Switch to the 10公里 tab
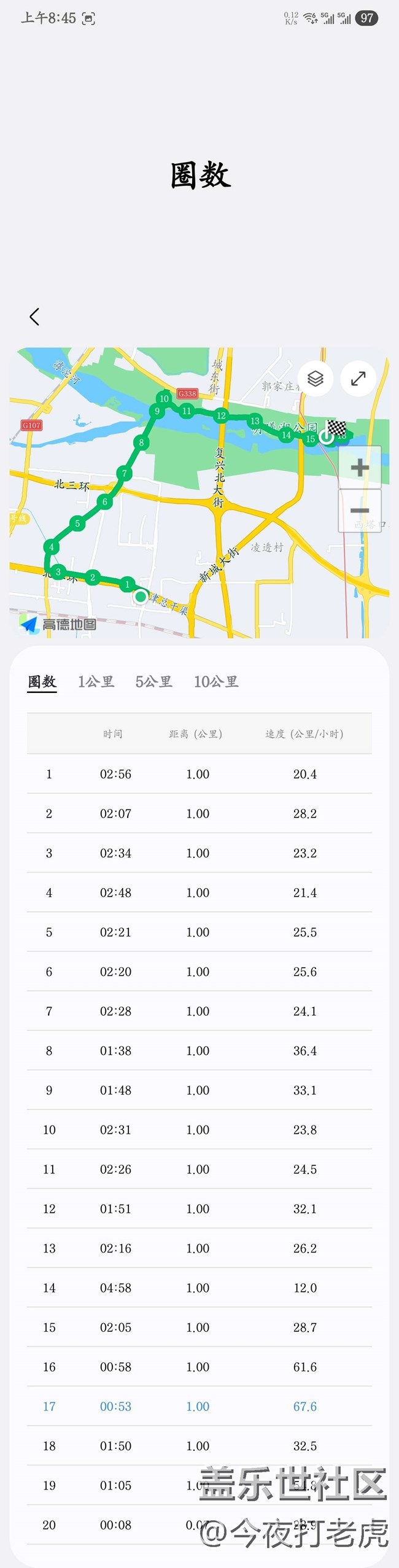This screenshot has height=1568, width=399. pyautogui.click(x=216, y=682)
